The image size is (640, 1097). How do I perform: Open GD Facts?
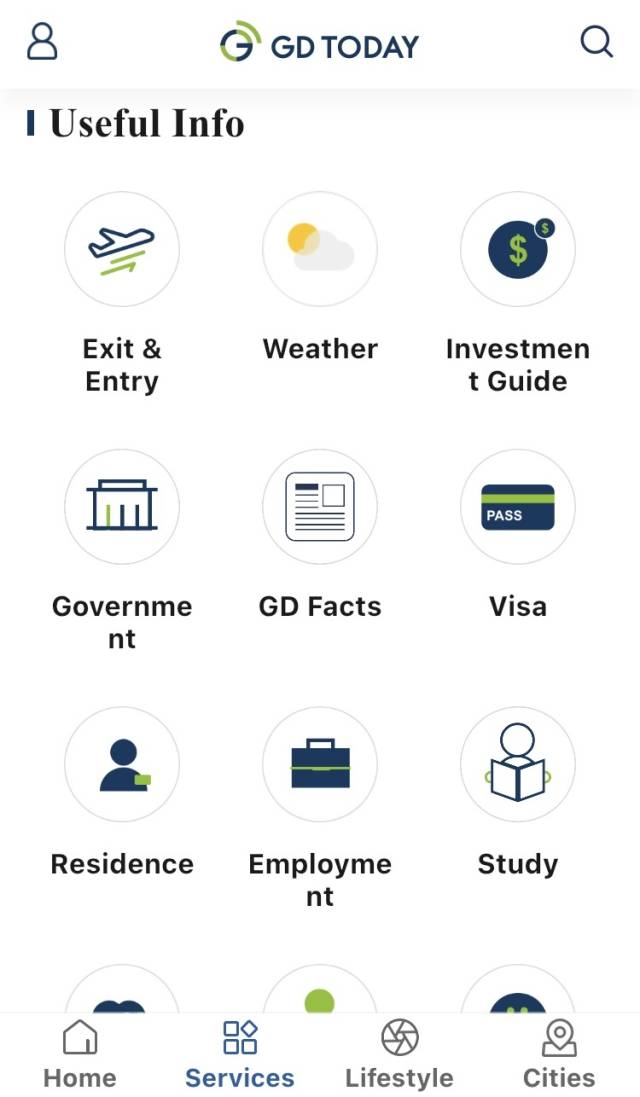click(x=320, y=506)
